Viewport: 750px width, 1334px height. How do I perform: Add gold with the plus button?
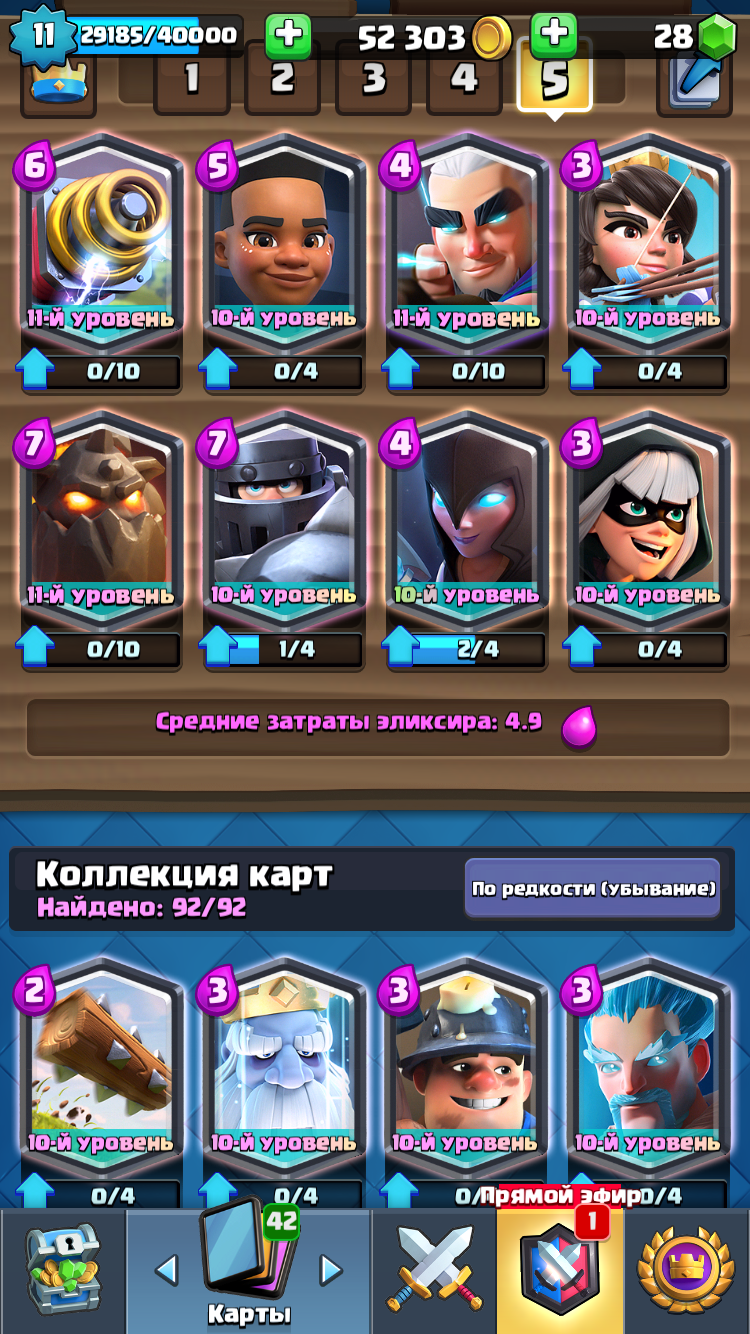tap(288, 35)
